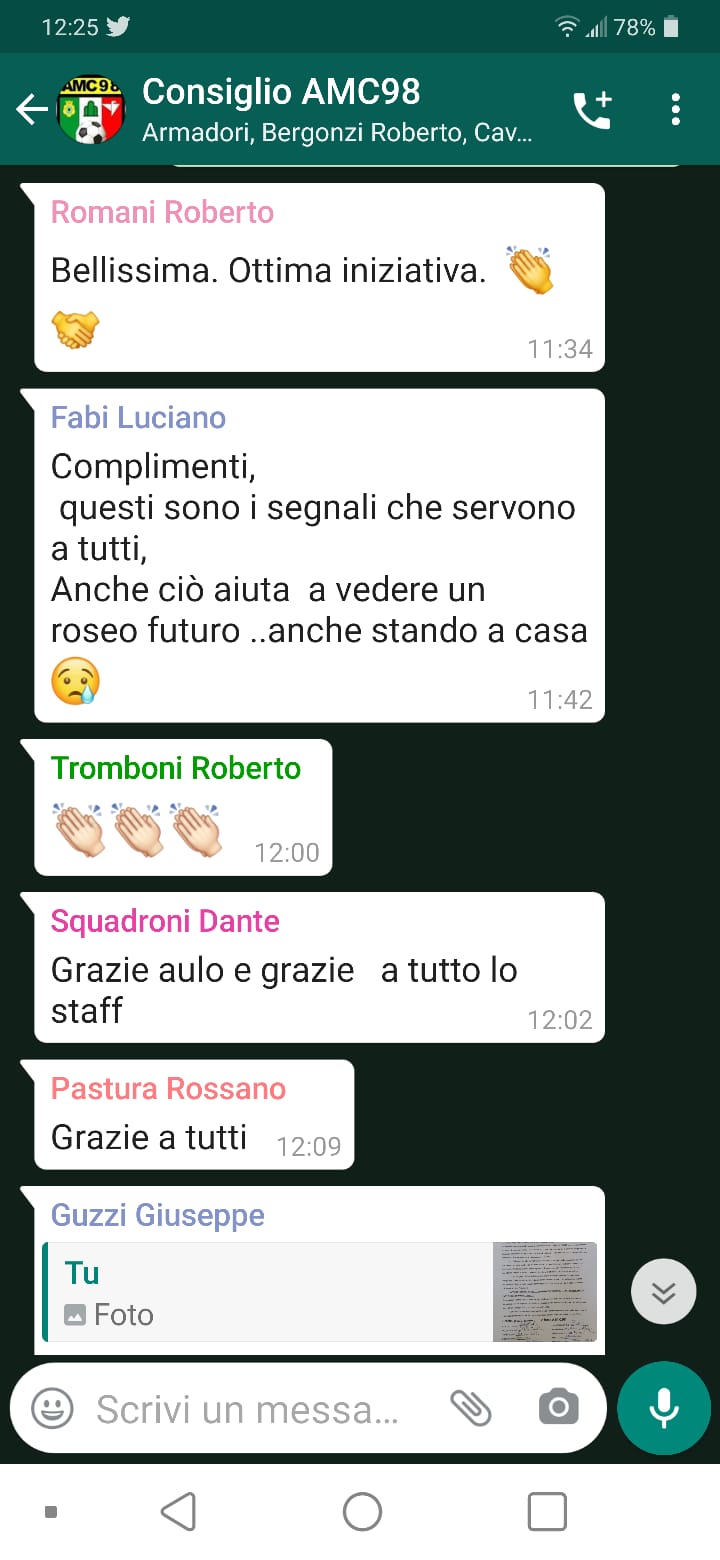Start a group call

592,110
